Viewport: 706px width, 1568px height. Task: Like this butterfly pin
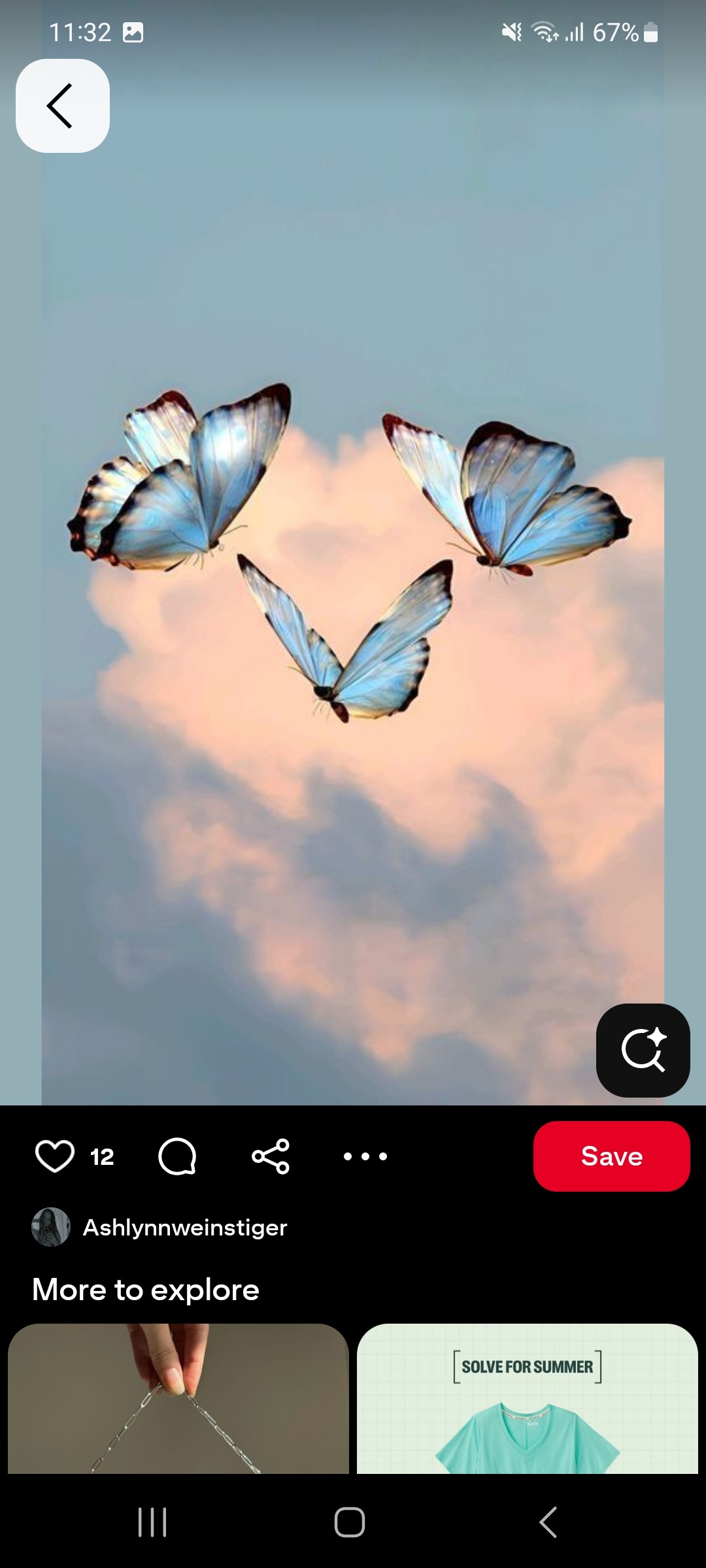pos(55,1156)
